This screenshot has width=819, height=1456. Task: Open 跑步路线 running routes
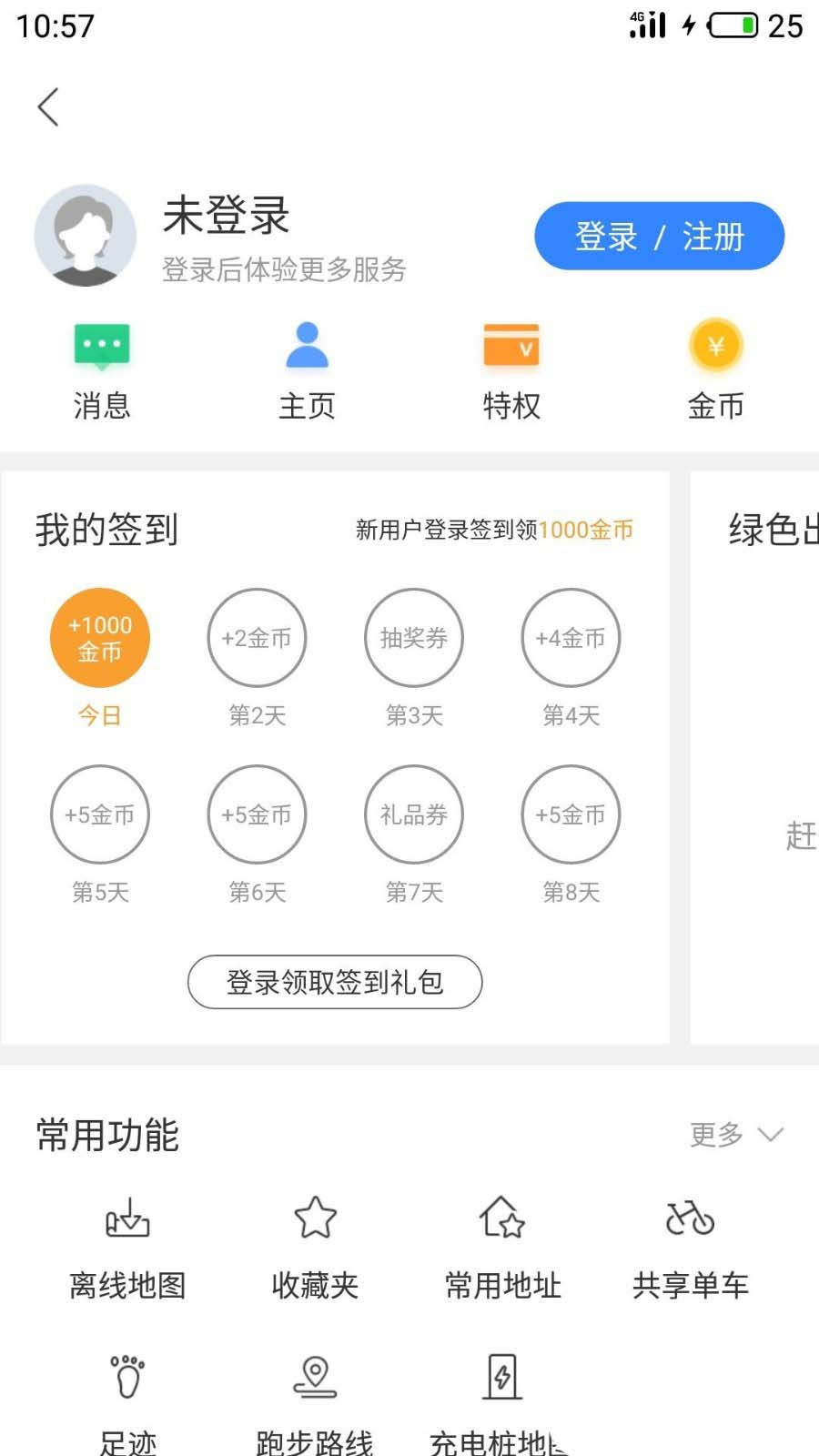pos(315,1401)
